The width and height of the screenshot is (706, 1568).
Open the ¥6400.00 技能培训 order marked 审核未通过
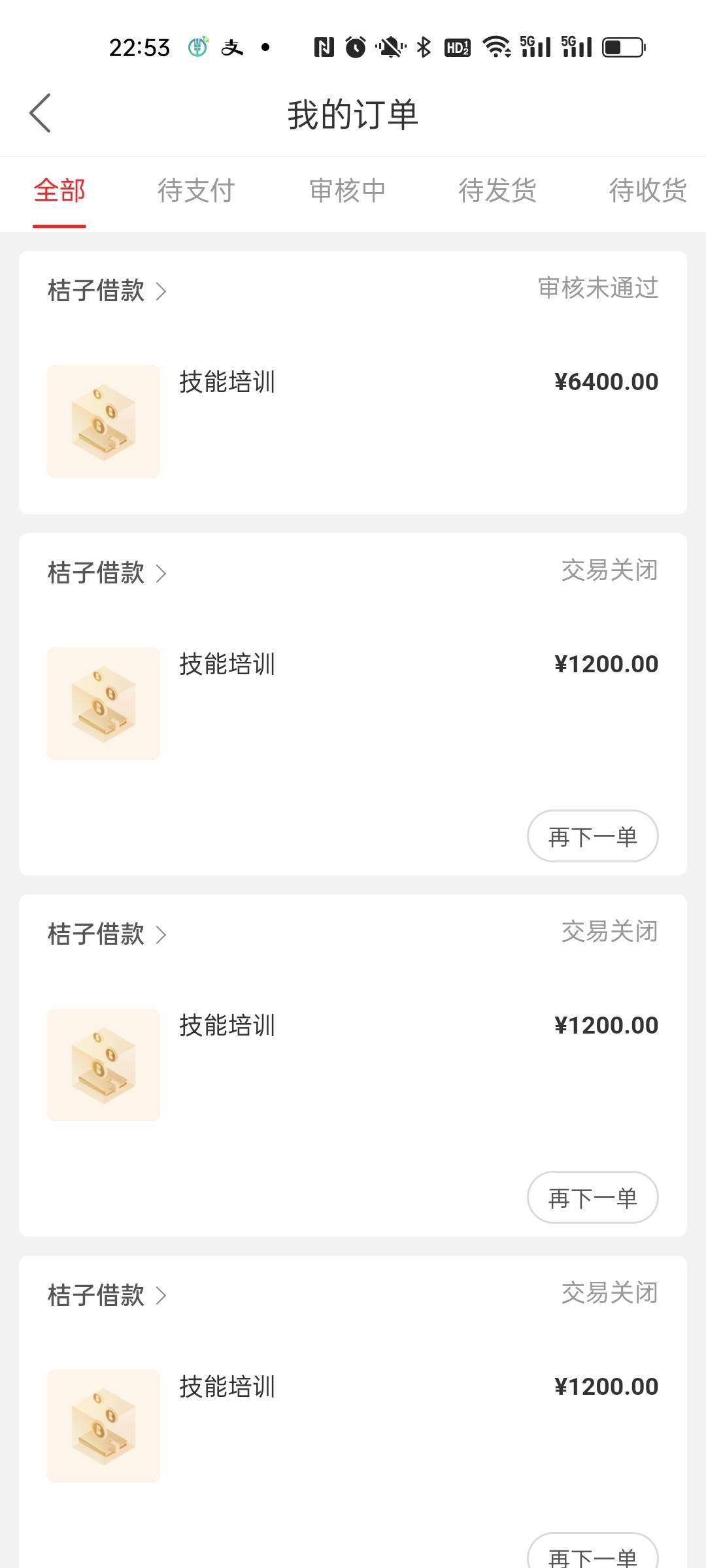tap(353, 421)
